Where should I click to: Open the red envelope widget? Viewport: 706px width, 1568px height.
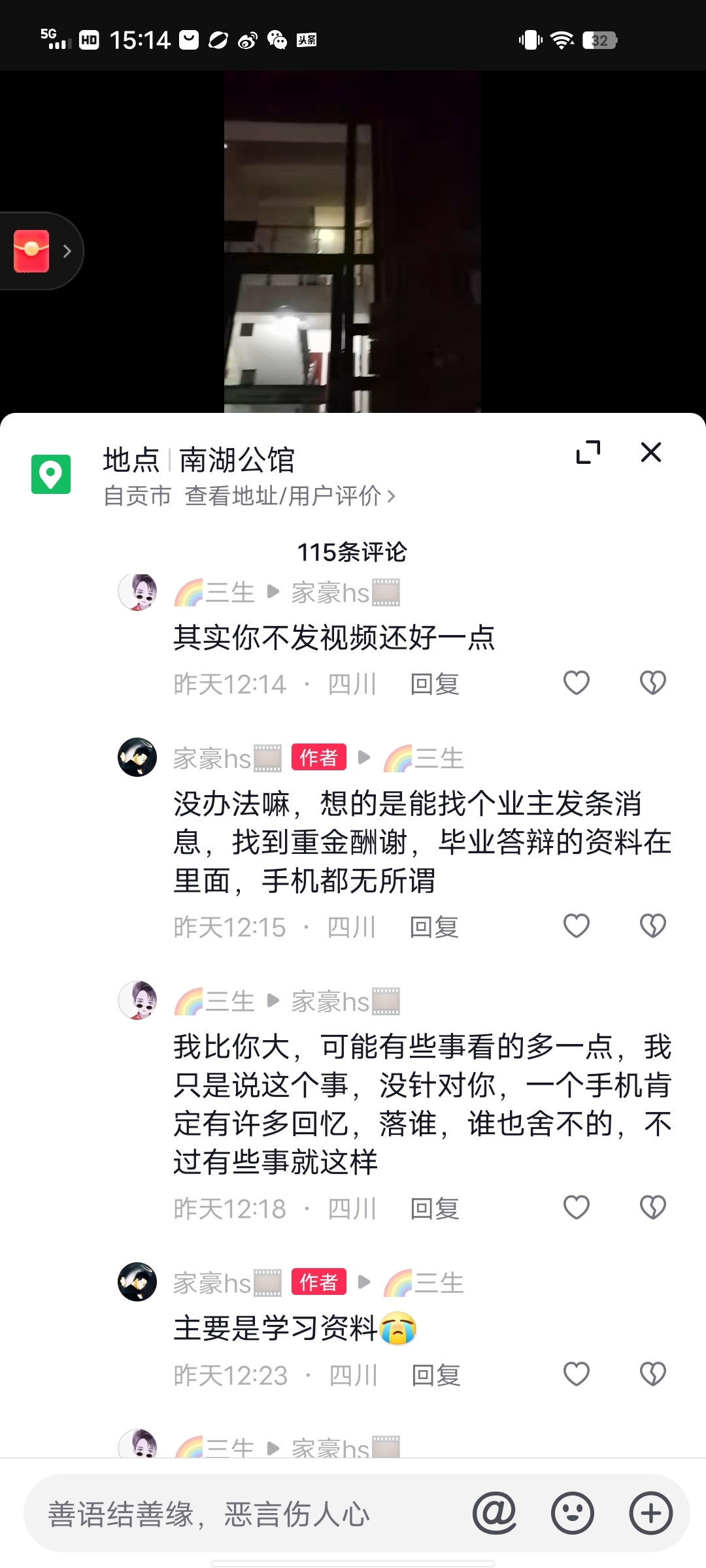pos(32,251)
